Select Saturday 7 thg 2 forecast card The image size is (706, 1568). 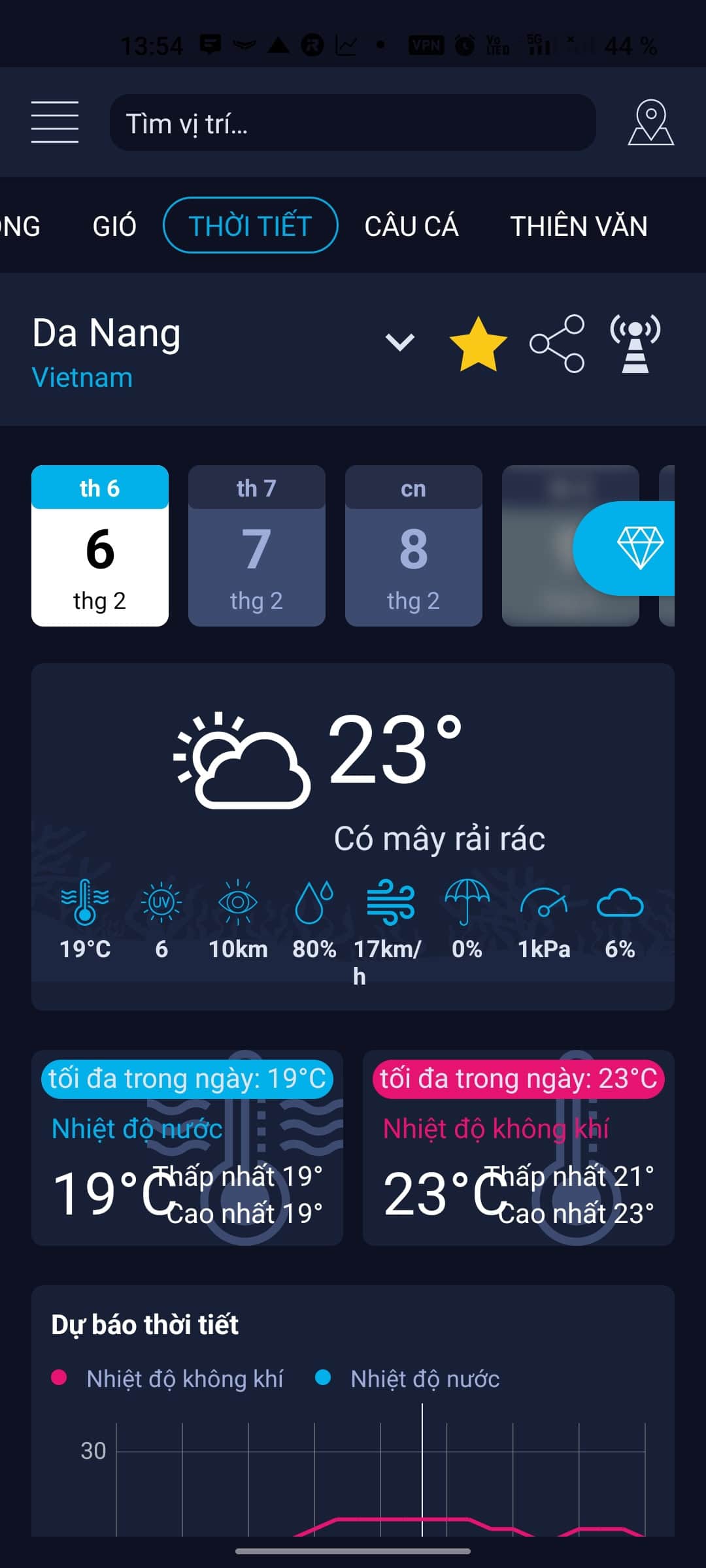[256, 547]
